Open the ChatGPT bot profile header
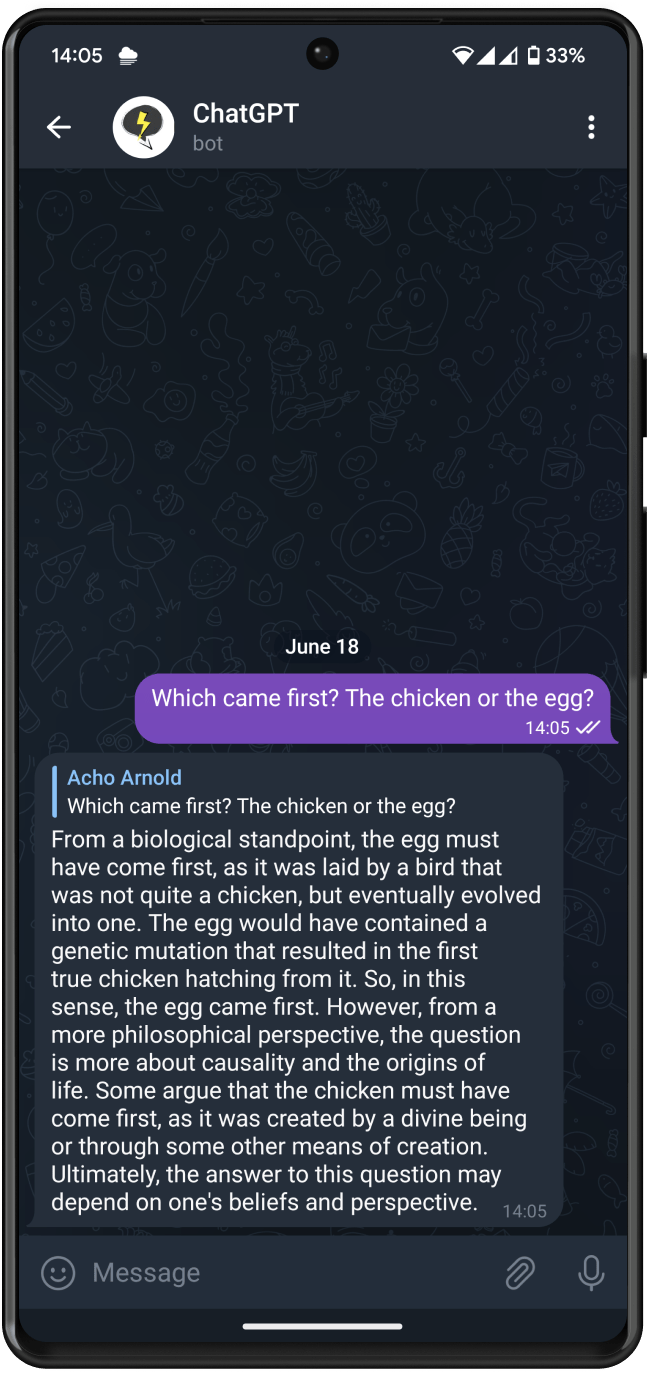The height and width of the screenshot is (1373, 648). (x=245, y=127)
